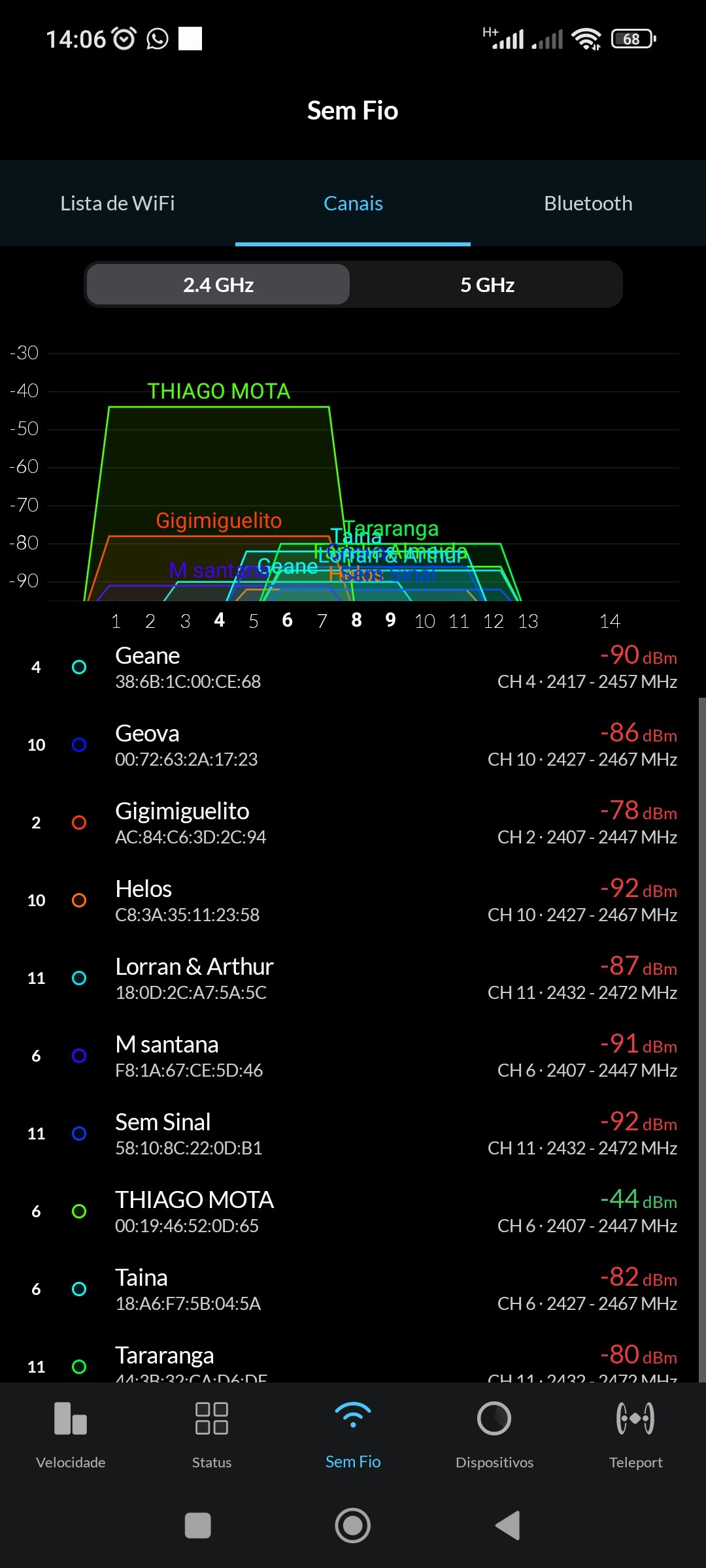This screenshot has width=706, height=1568.
Task: Switch to the Lista de WiFi tab
Action: click(x=118, y=203)
